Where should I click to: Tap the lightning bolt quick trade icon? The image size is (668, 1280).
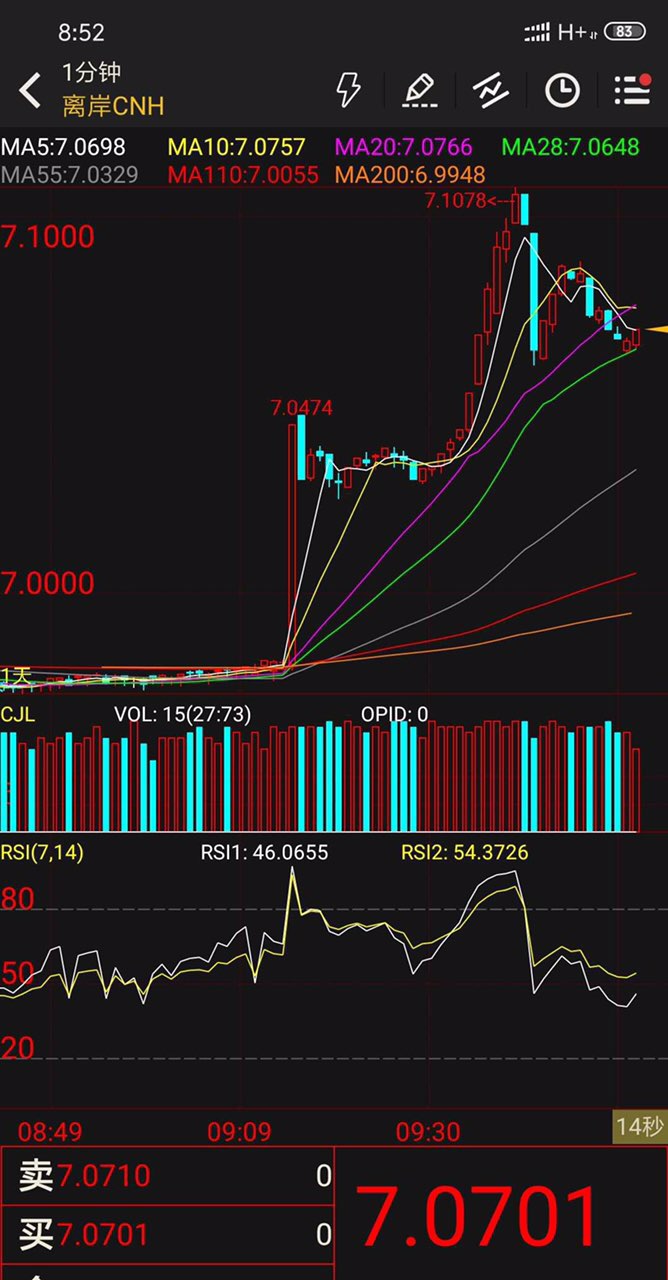348,89
